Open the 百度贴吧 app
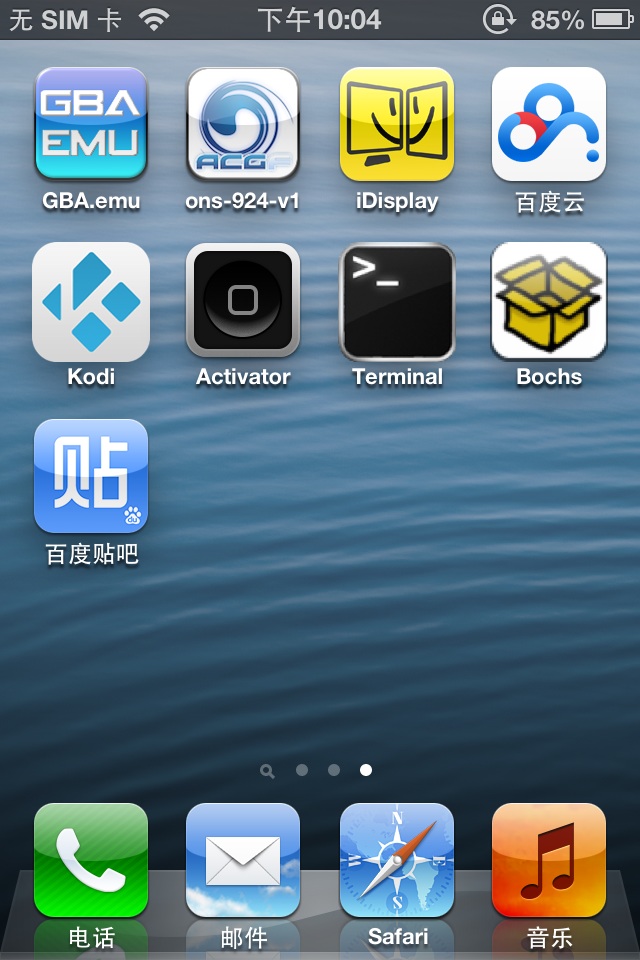This screenshot has width=640, height=960. pyautogui.click(x=91, y=476)
